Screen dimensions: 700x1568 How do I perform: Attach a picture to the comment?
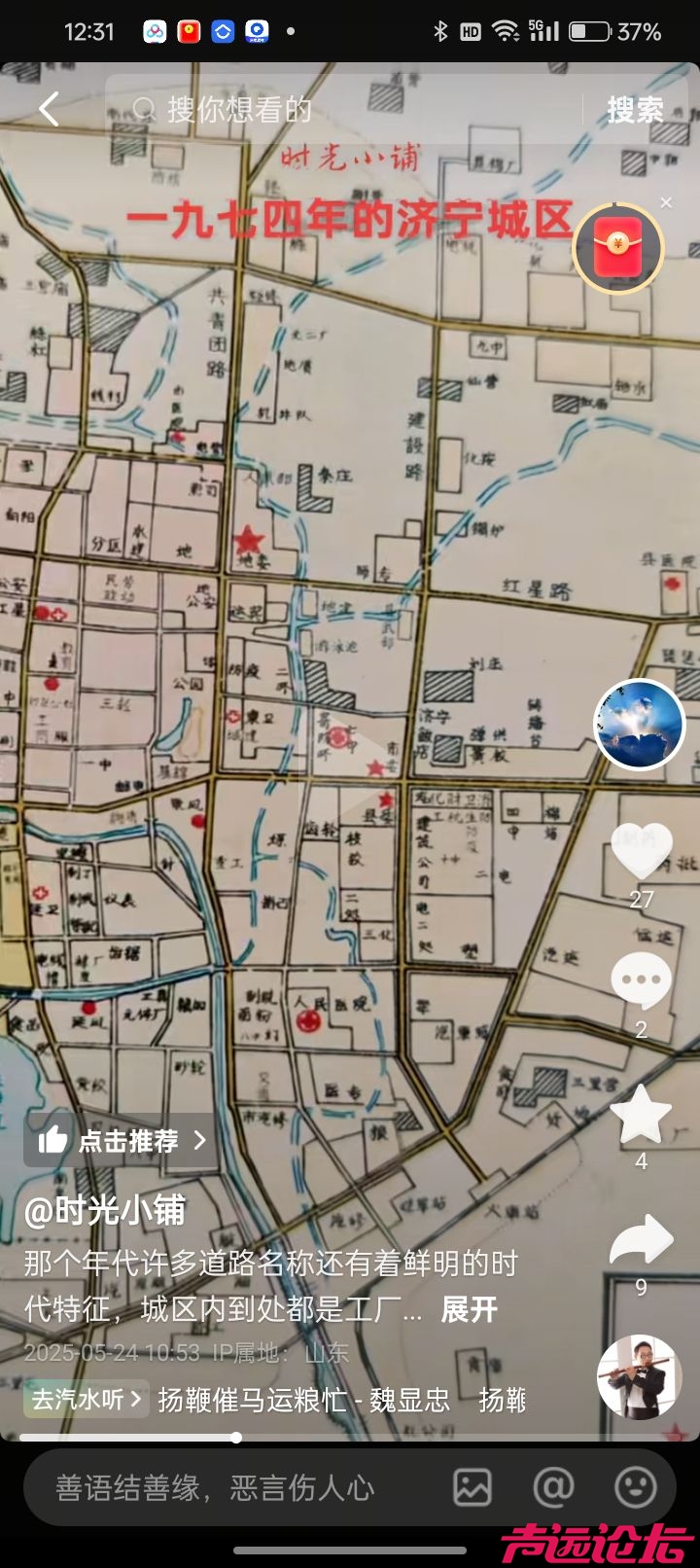472,1487
